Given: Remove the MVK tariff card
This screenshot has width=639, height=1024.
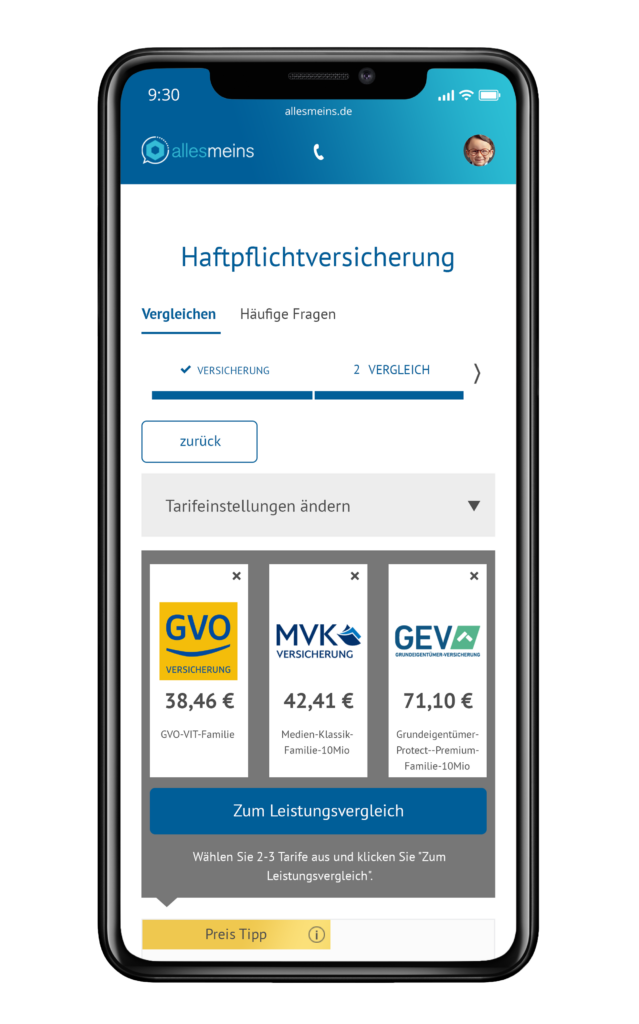Looking at the screenshot, I should (355, 576).
